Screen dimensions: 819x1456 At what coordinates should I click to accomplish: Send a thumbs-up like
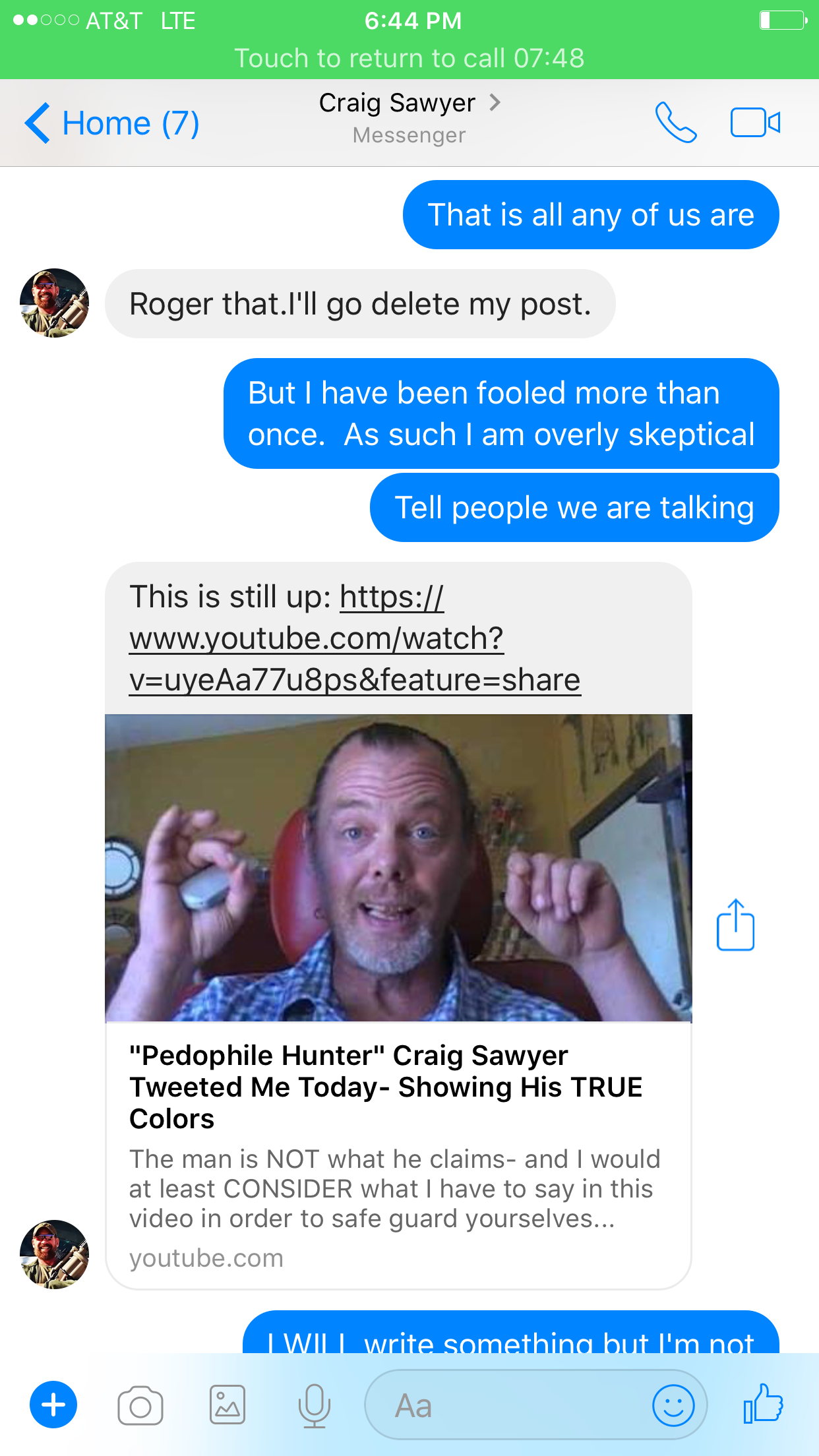763,1404
